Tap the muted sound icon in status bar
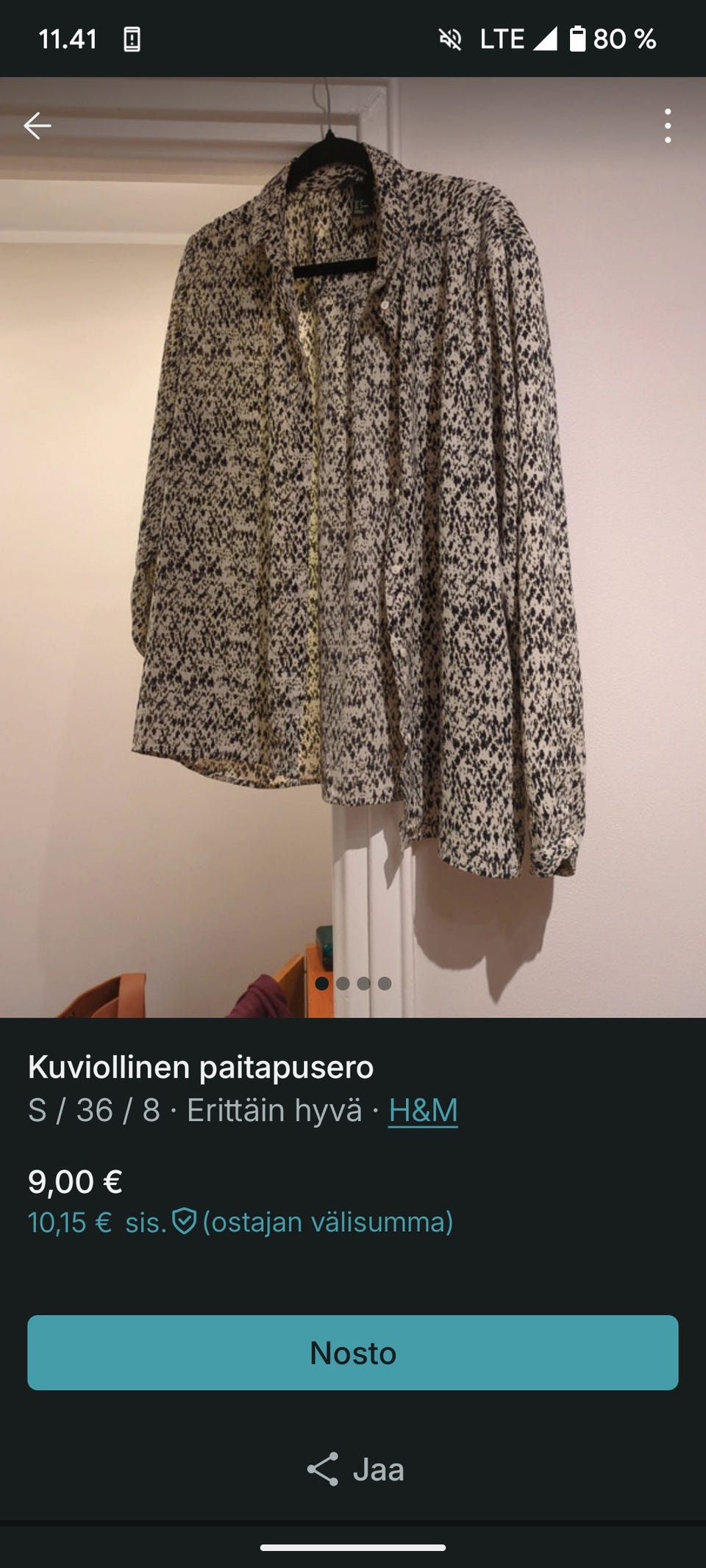This screenshot has width=706, height=1568. (x=451, y=39)
